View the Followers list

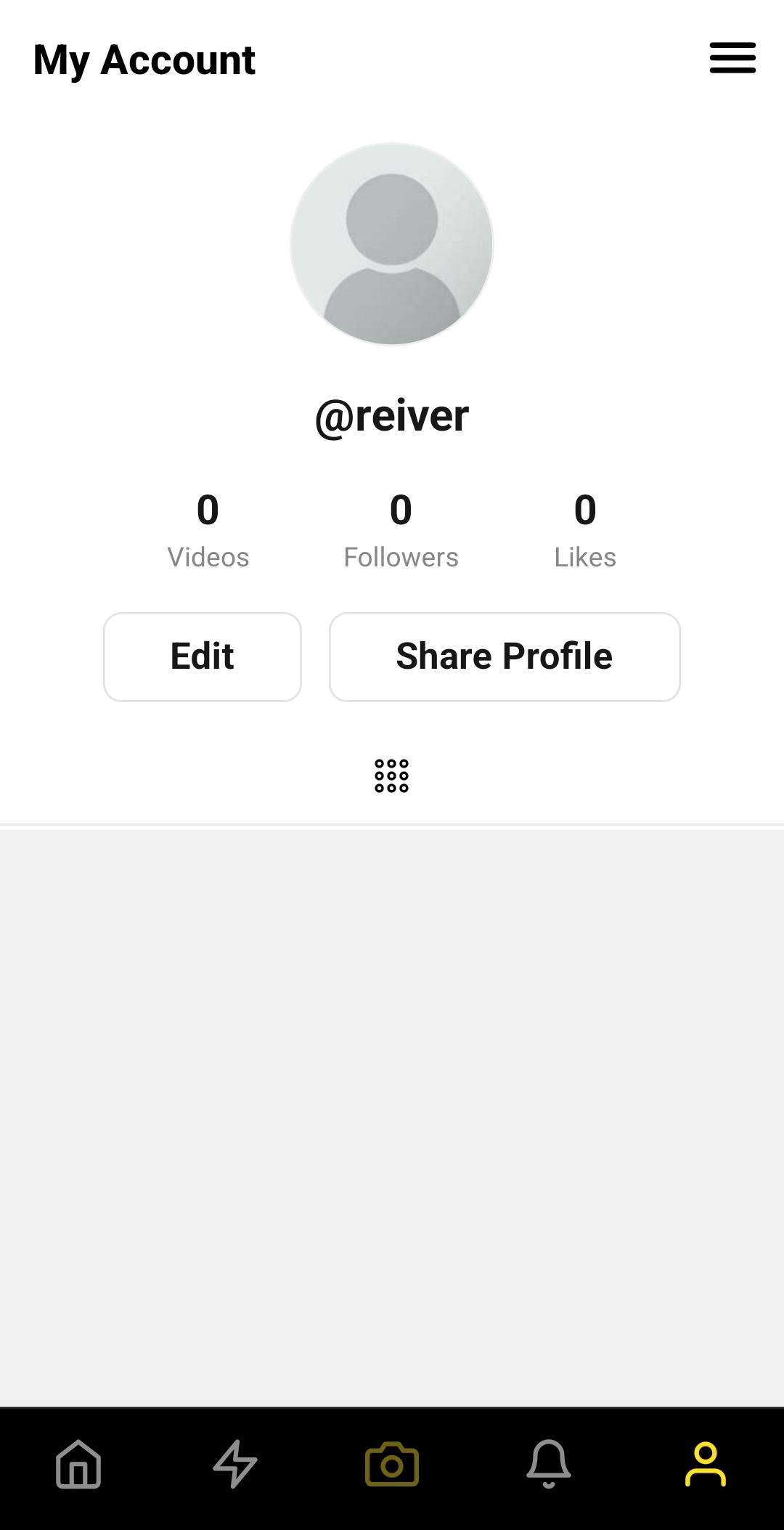click(401, 529)
